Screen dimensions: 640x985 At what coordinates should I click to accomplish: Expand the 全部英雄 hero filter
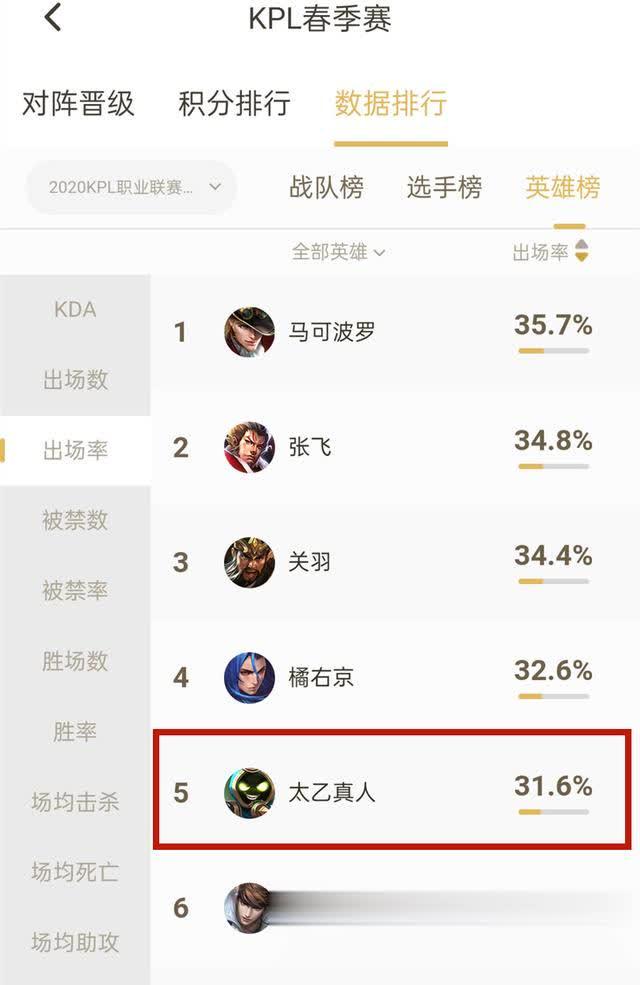(x=338, y=253)
